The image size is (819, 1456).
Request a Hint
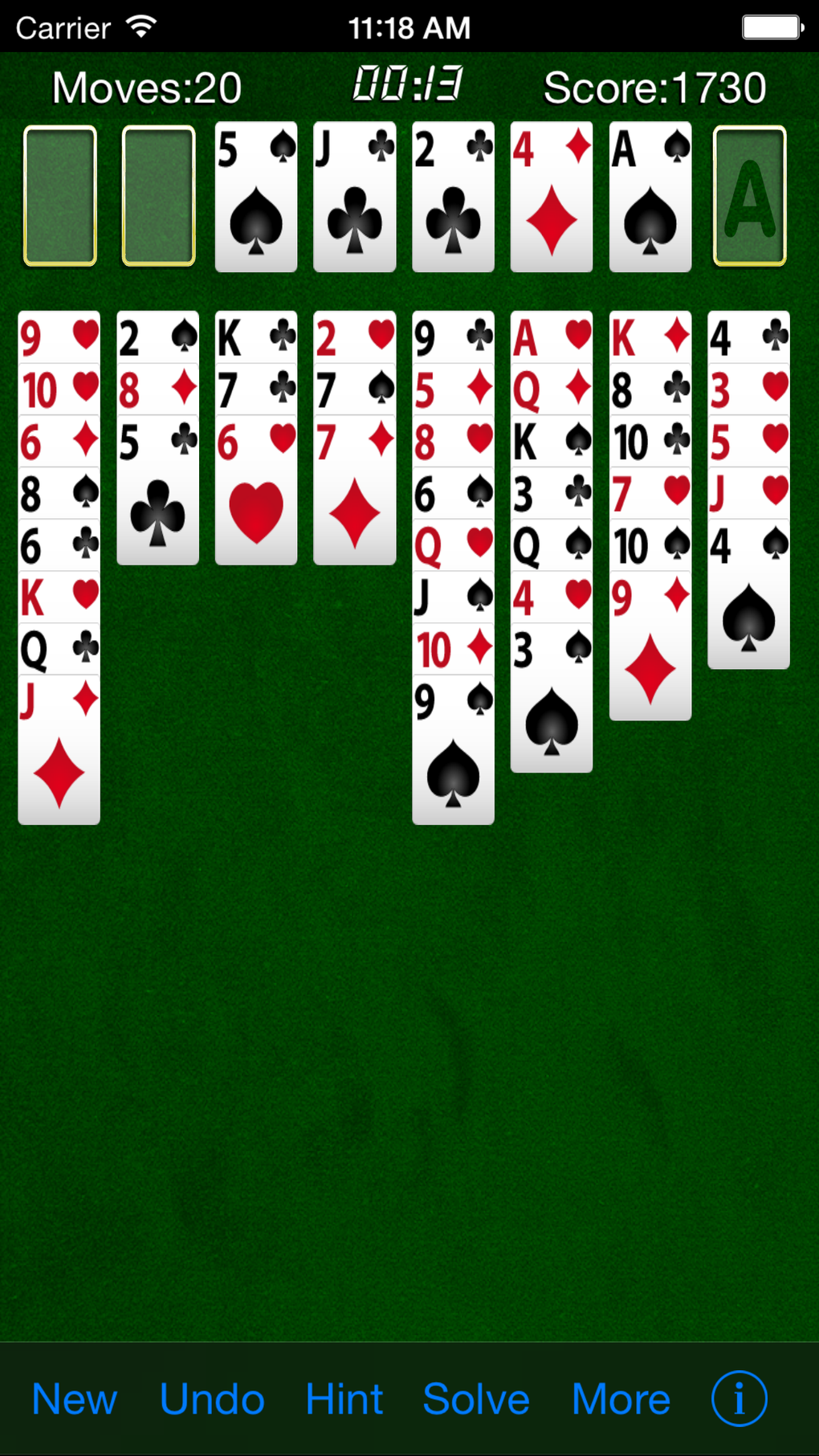(x=344, y=1397)
